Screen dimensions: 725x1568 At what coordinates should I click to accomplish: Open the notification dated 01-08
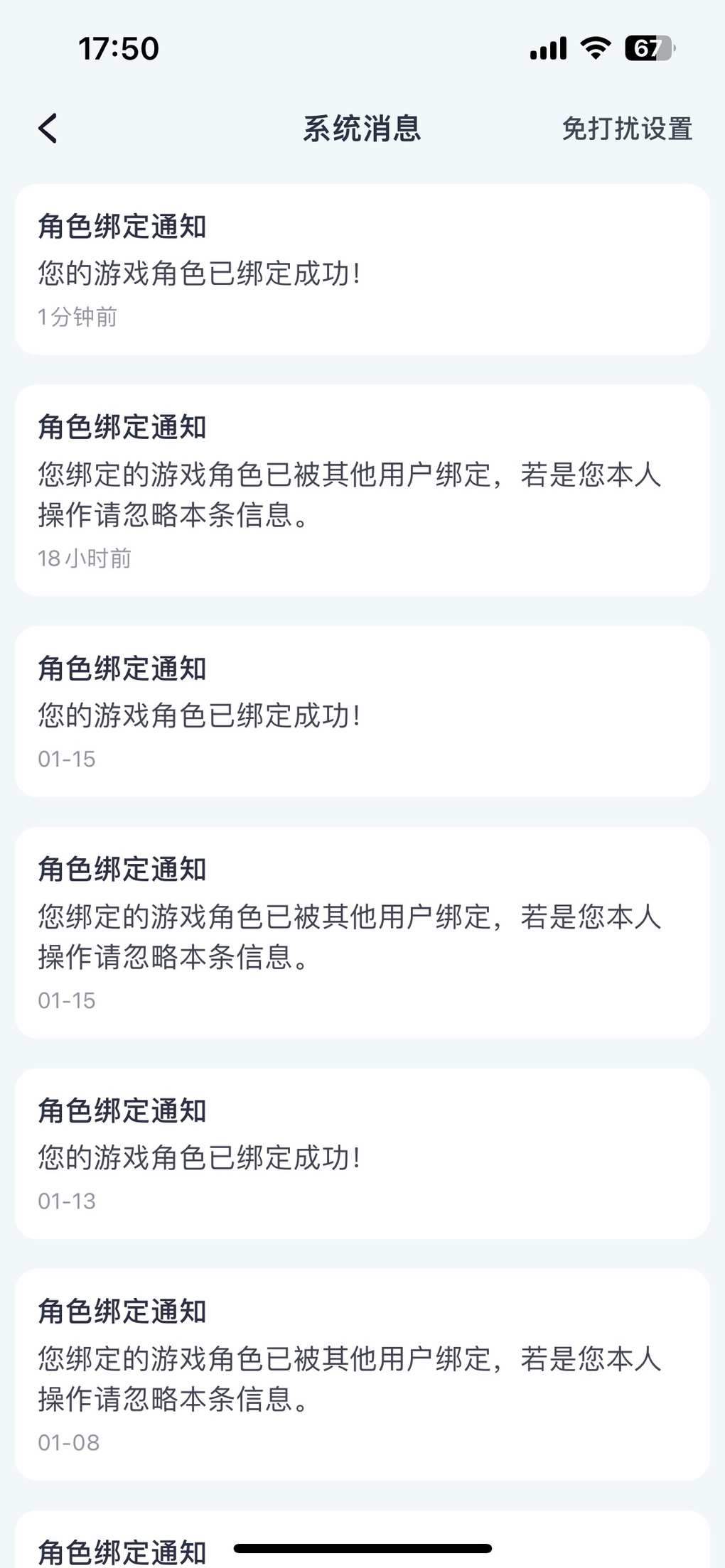tap(362, 1375)
